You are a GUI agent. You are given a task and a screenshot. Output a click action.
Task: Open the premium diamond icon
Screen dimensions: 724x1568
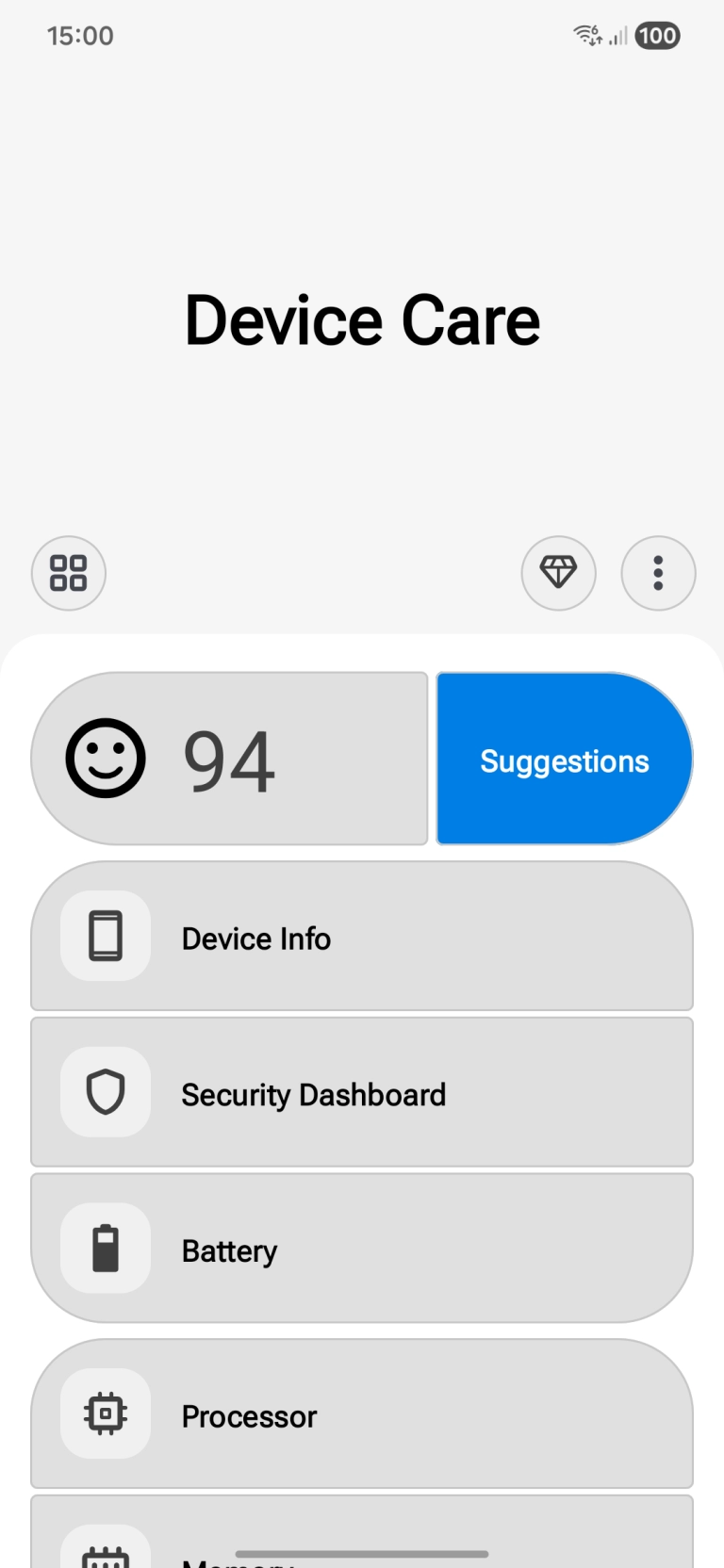558,573
